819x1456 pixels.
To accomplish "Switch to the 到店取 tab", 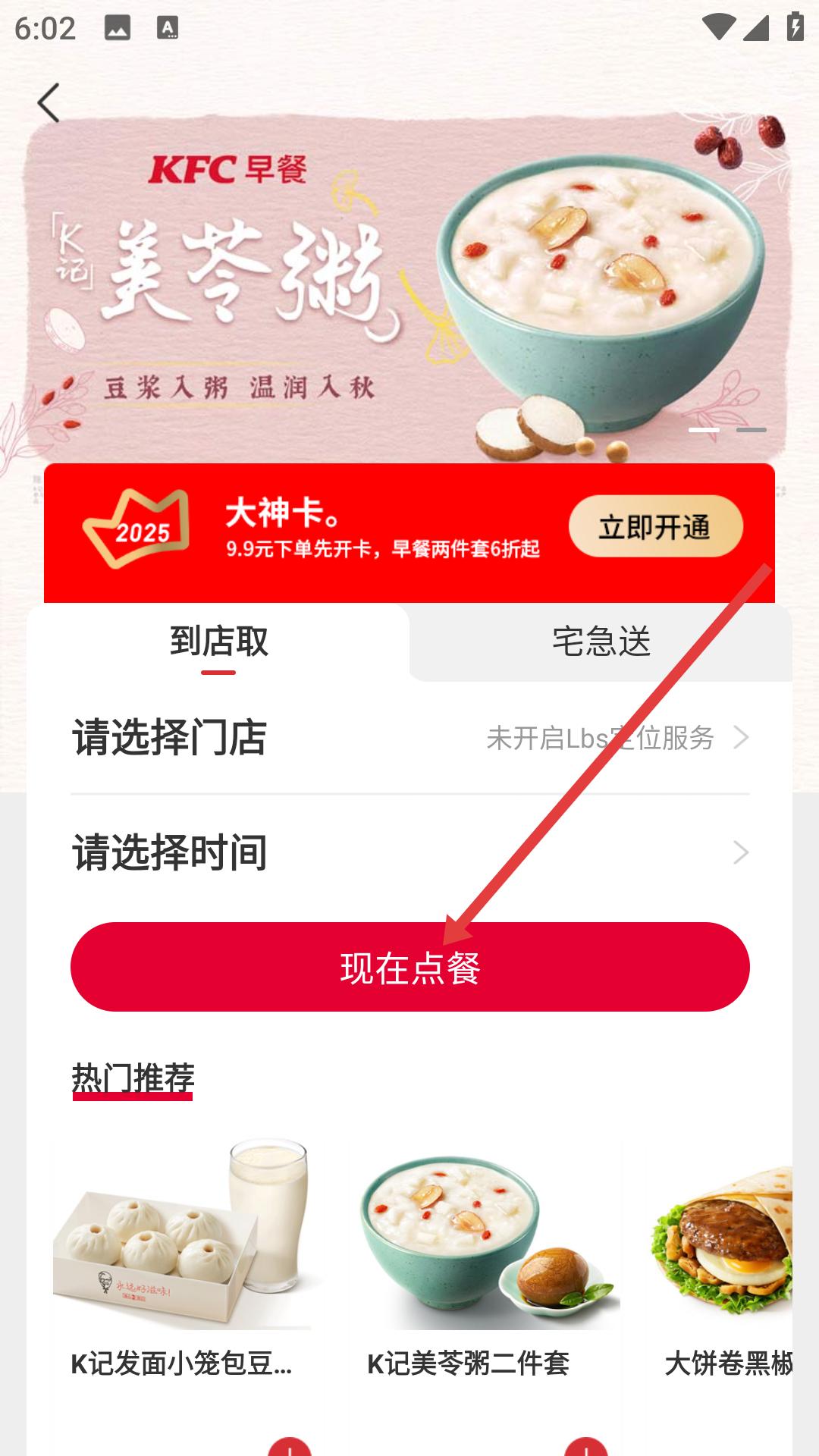I will (218, 642).
